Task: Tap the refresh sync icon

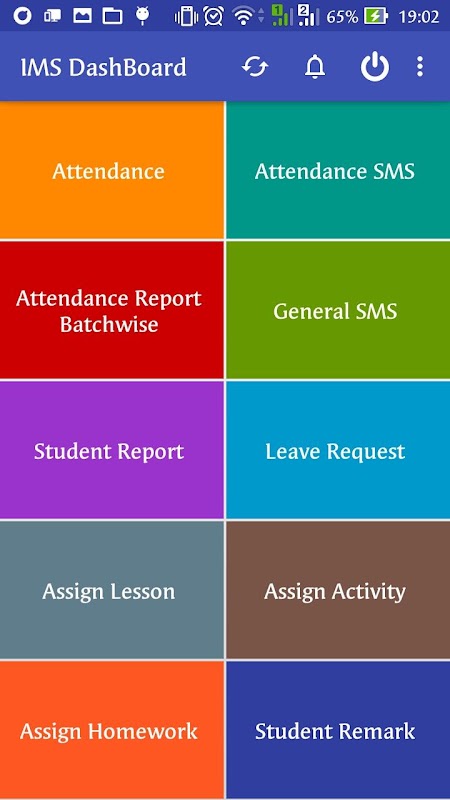Action: pyautogui.click(x=255, y=67)
